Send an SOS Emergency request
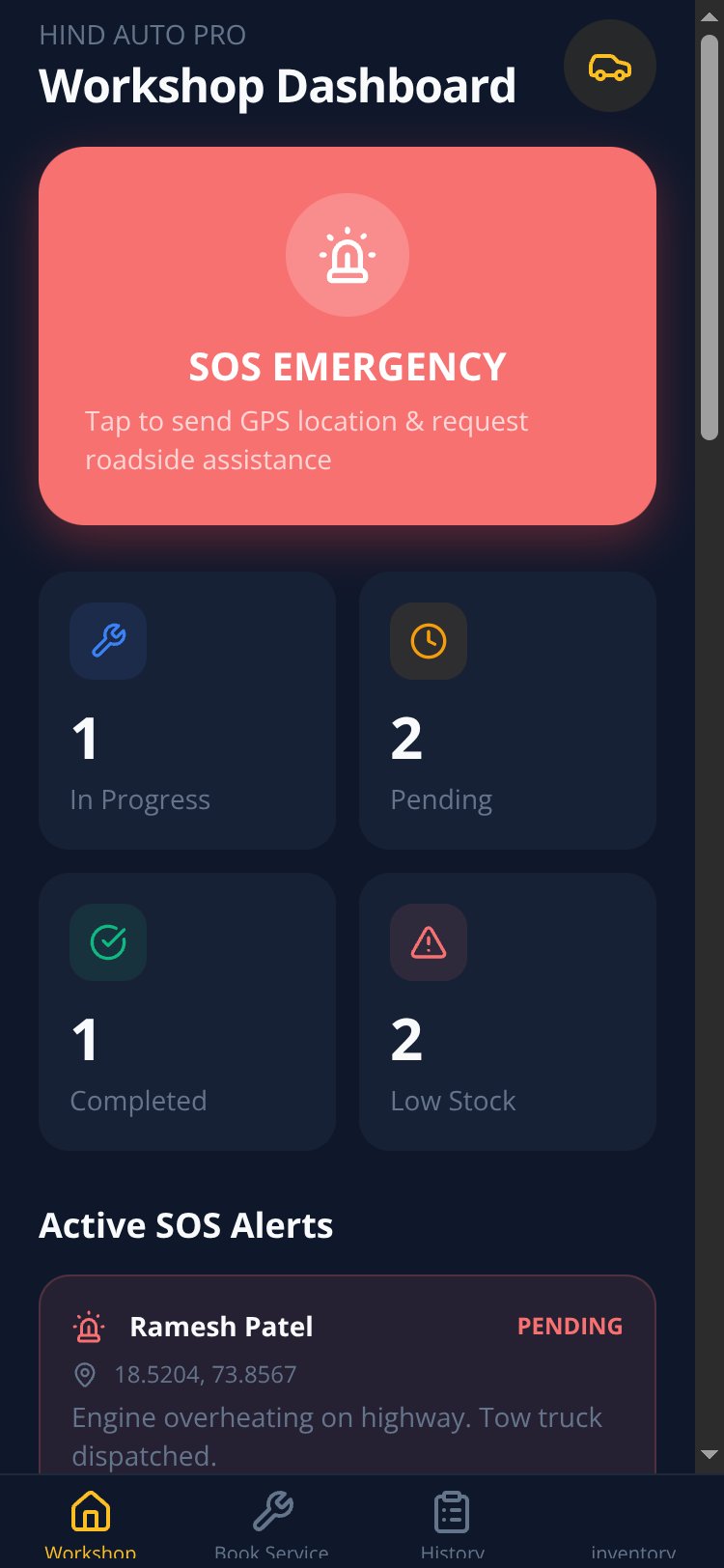The height and width of the screenshot is (1568, 724). coord(348,336)
